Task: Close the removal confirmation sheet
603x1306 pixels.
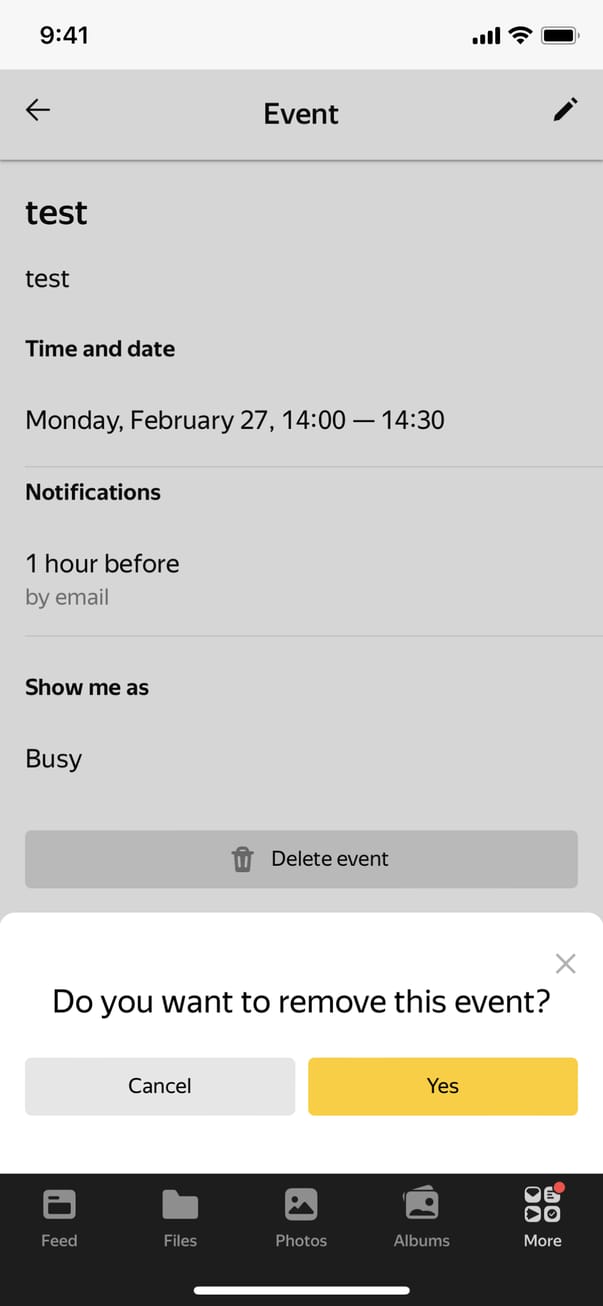Action: [x=565, y=964]
